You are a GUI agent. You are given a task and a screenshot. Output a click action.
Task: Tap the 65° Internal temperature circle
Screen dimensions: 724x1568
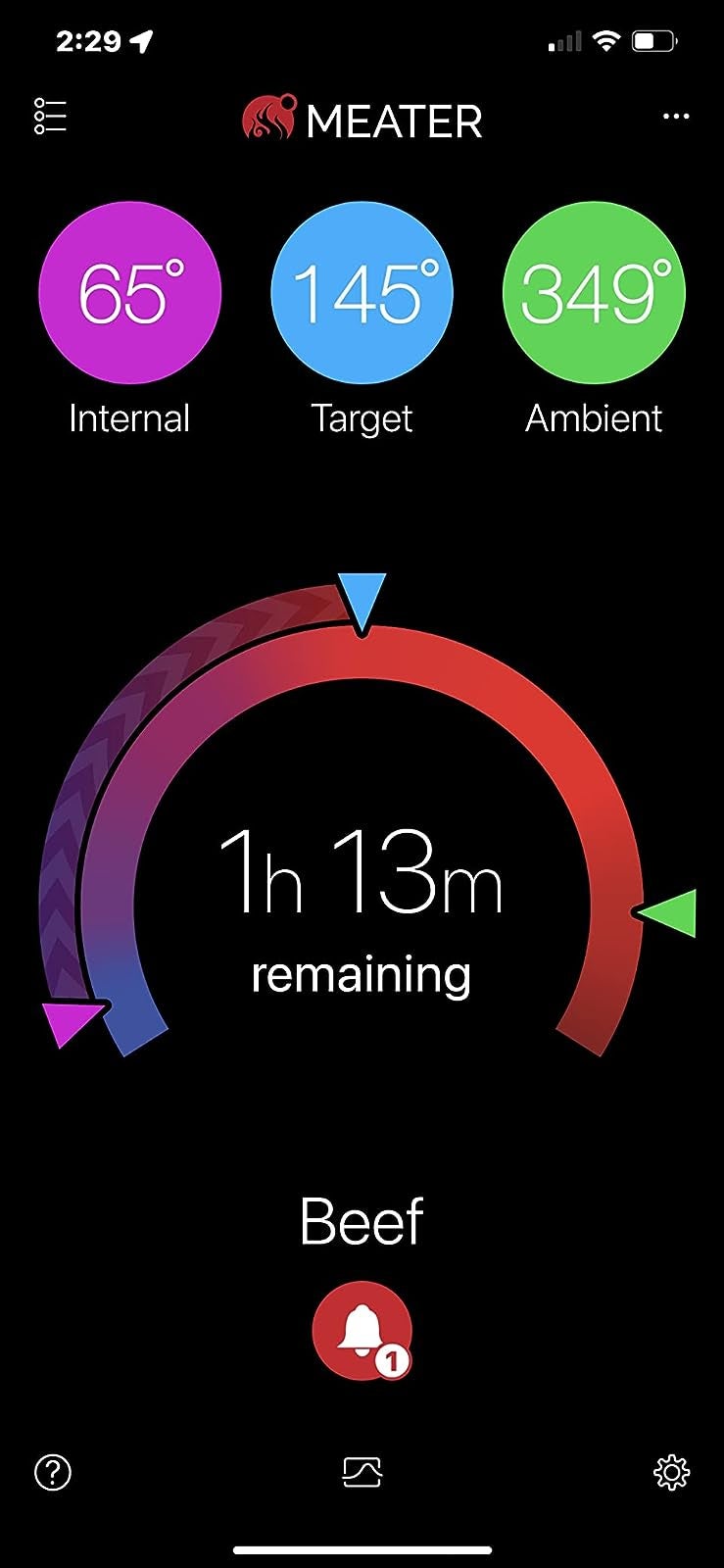click(x=129, y=292)
